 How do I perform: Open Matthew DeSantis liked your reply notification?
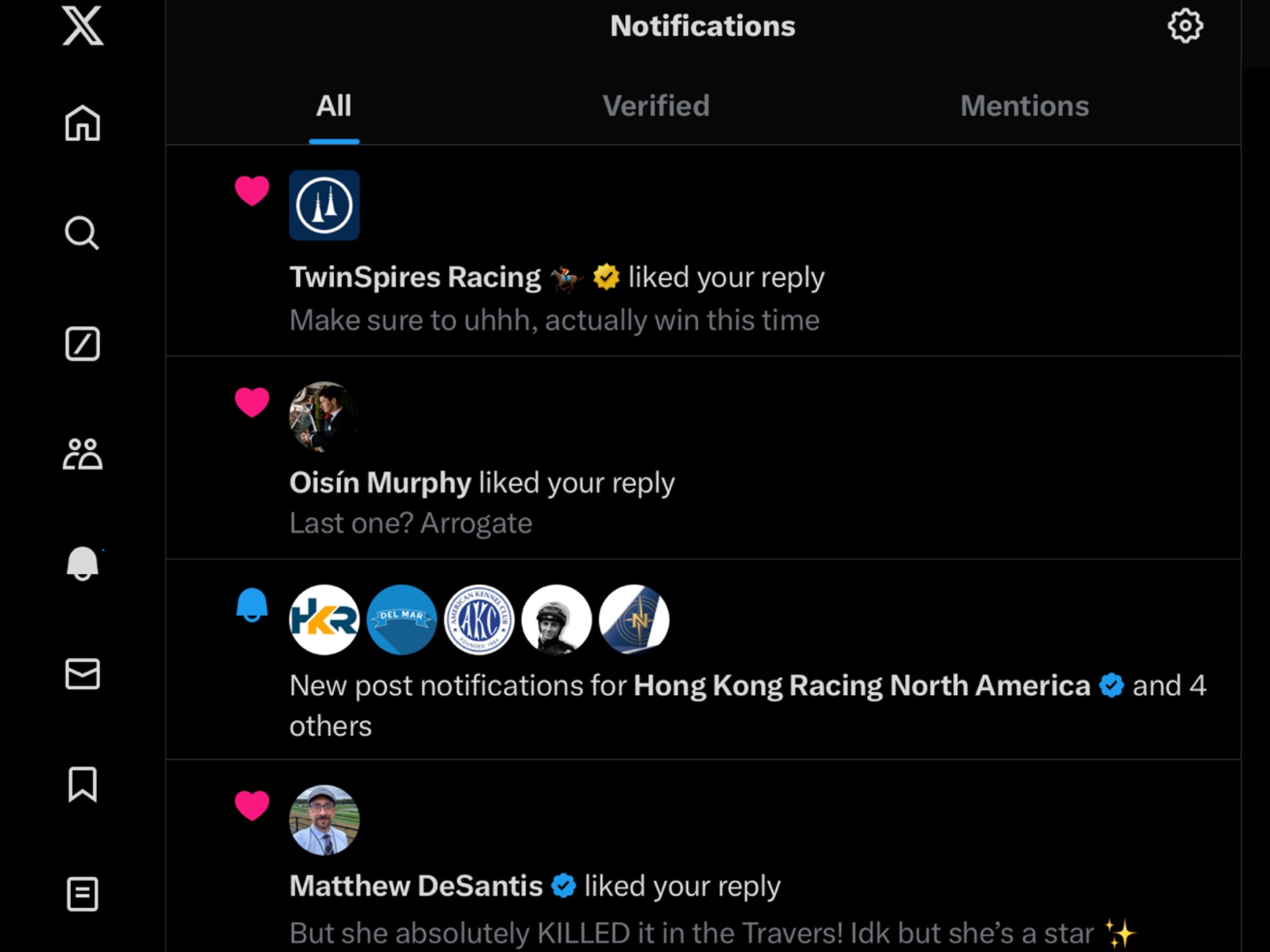tap(703, 856)
